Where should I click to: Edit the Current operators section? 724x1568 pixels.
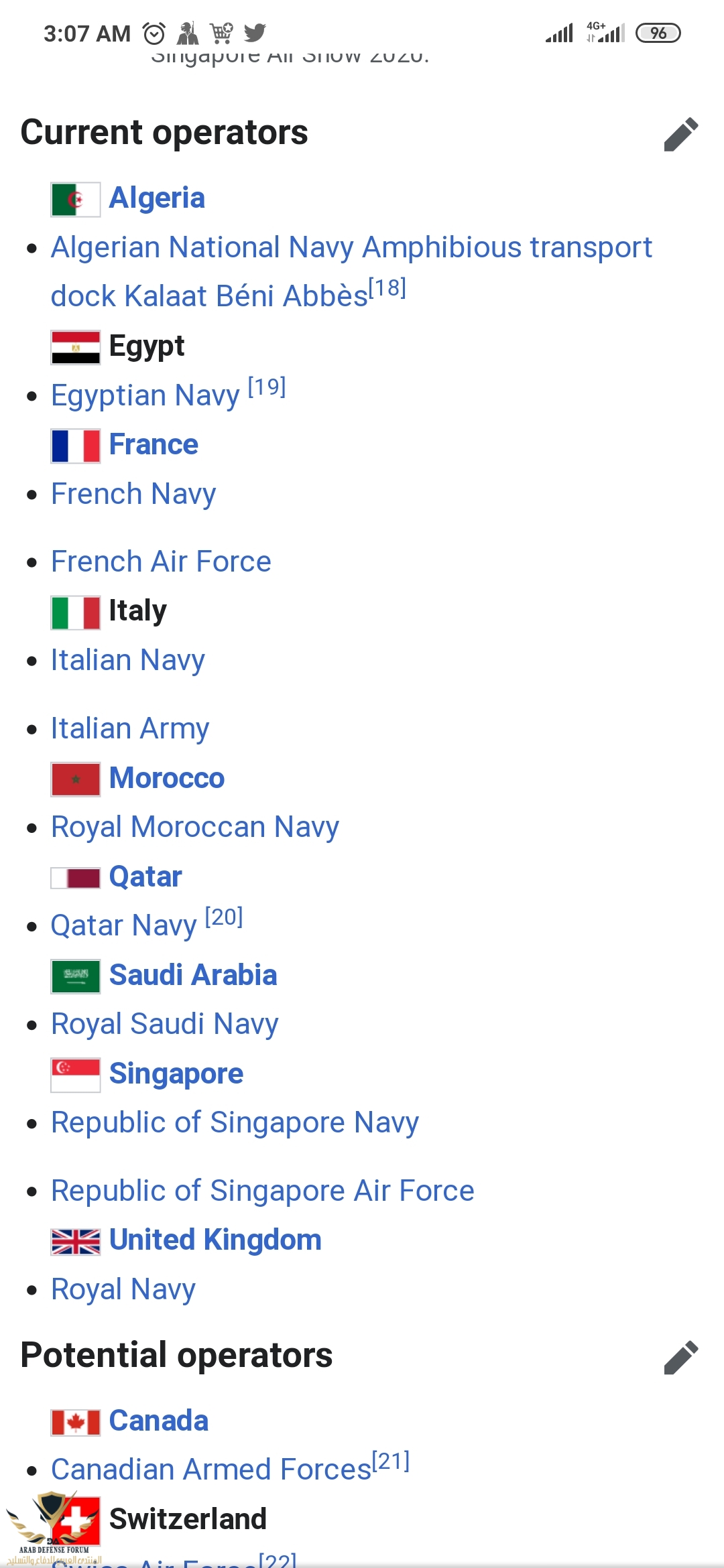click(680, 134)
